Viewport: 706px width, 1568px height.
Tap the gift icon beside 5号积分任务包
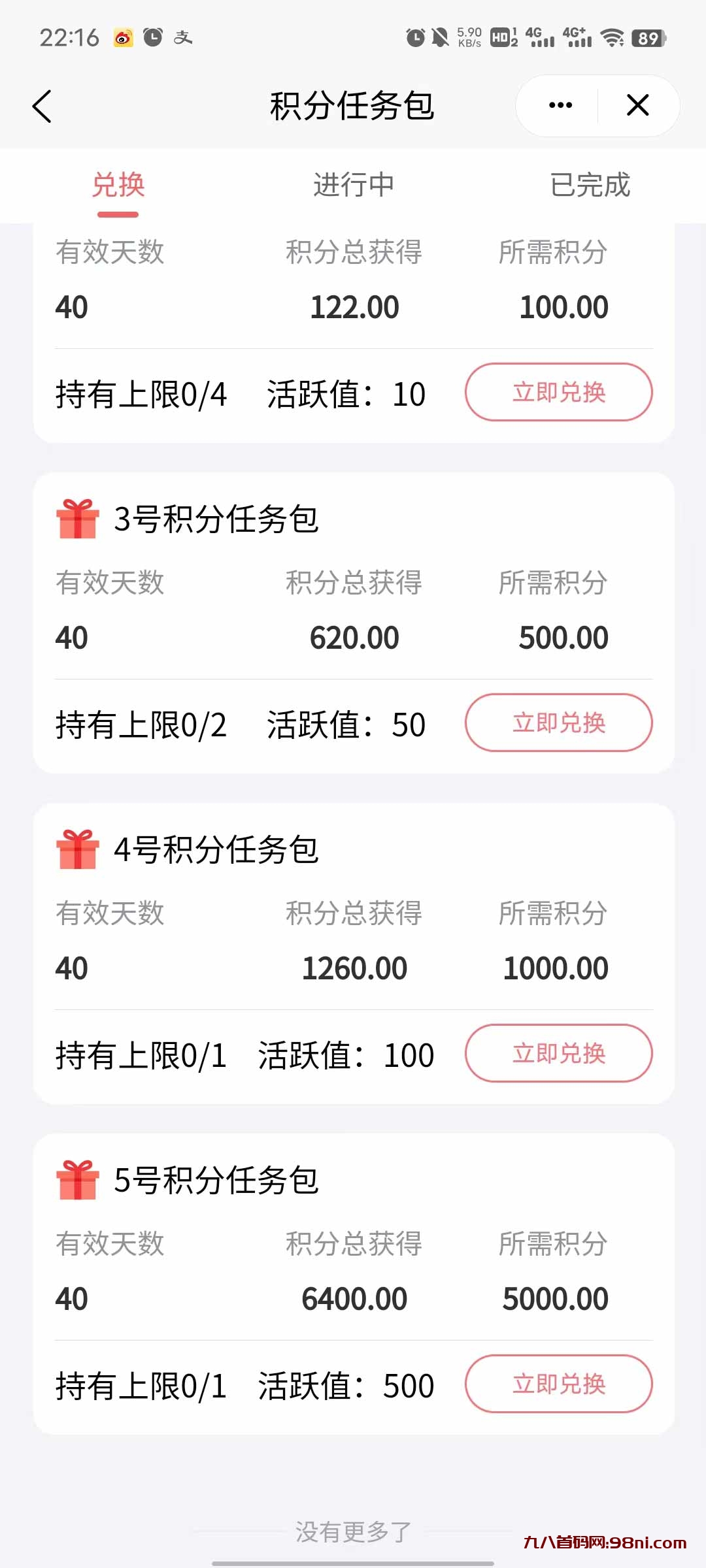(x=78, y=1180)
